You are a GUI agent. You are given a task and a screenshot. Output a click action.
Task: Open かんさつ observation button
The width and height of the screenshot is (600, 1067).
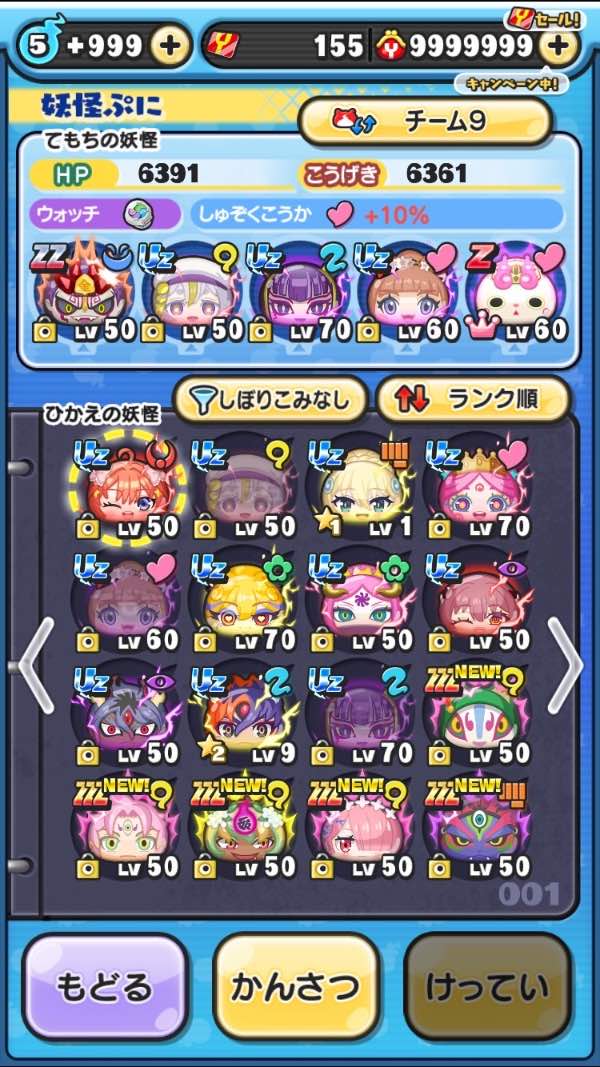(297, 987)
